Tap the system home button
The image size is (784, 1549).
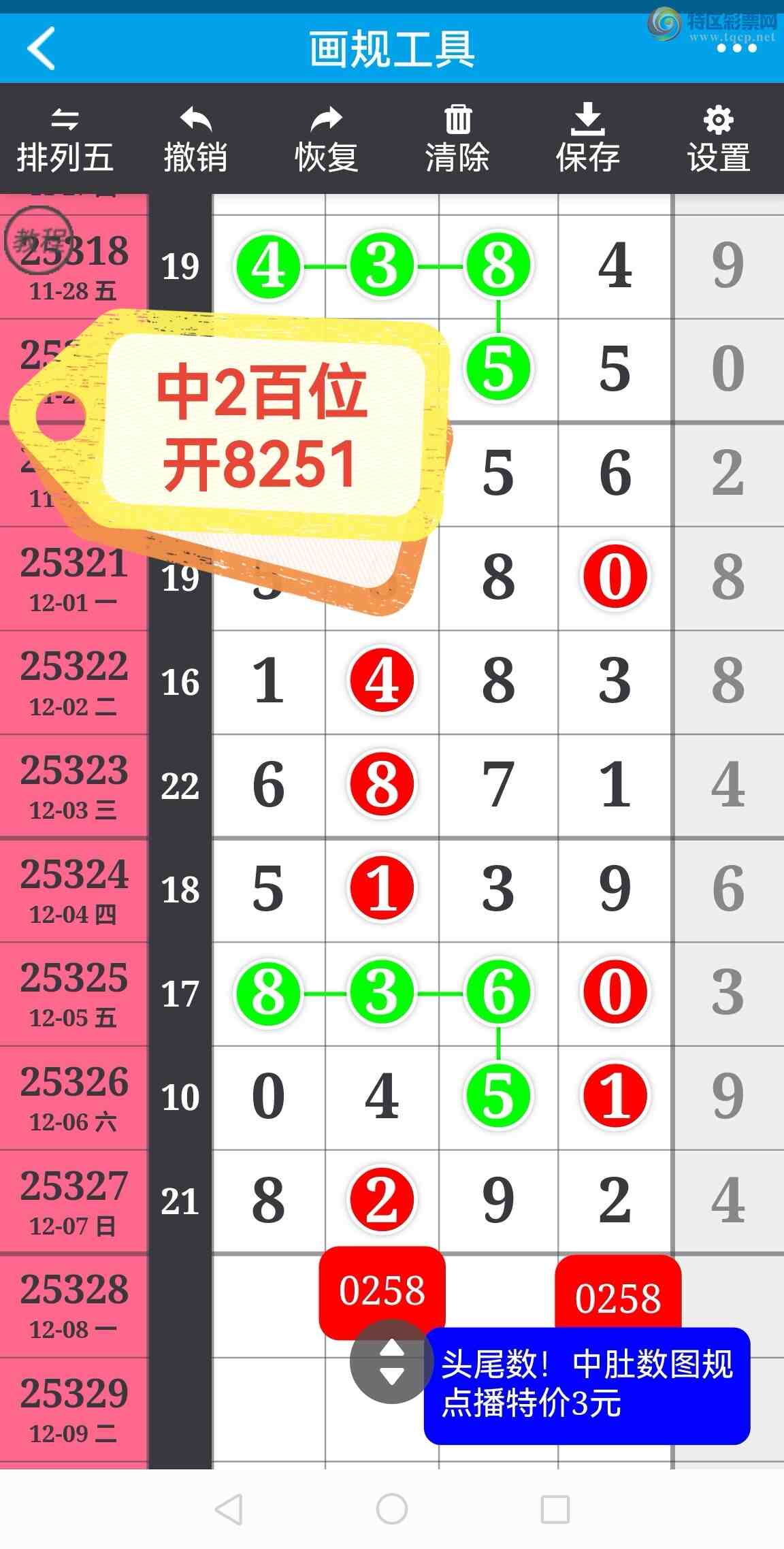(392, 1509)
